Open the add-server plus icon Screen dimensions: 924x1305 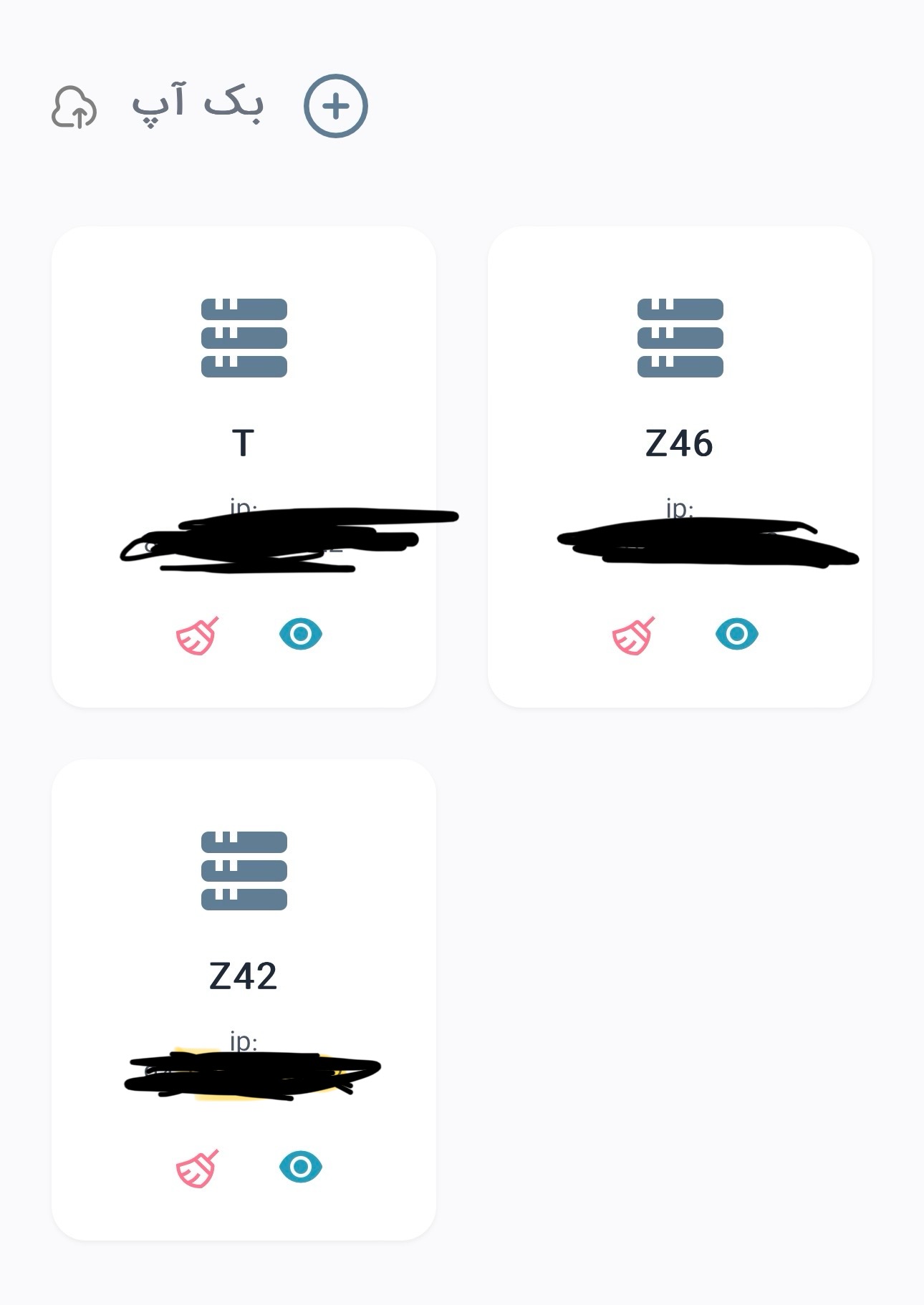(x=336, y=105)
